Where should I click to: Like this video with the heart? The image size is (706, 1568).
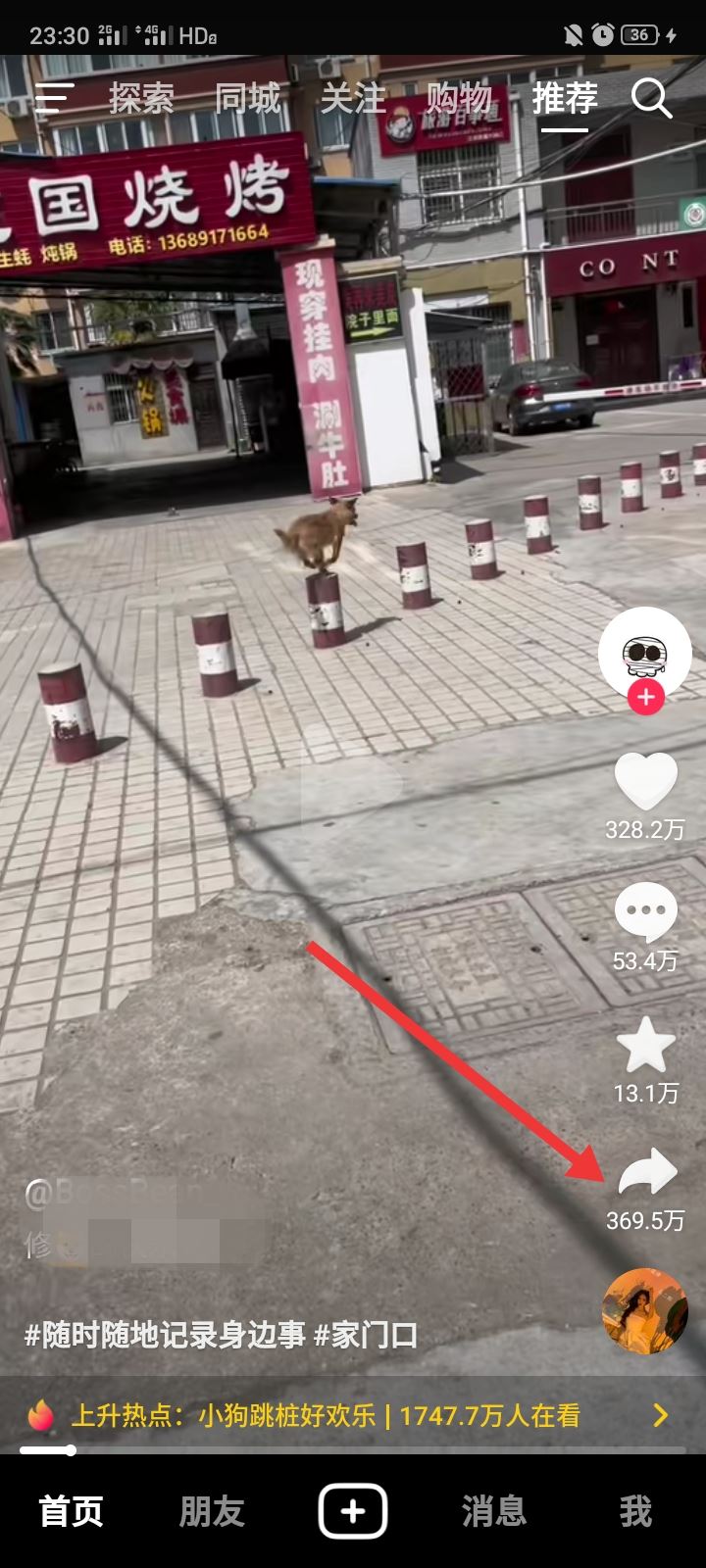tap(645, 781)
